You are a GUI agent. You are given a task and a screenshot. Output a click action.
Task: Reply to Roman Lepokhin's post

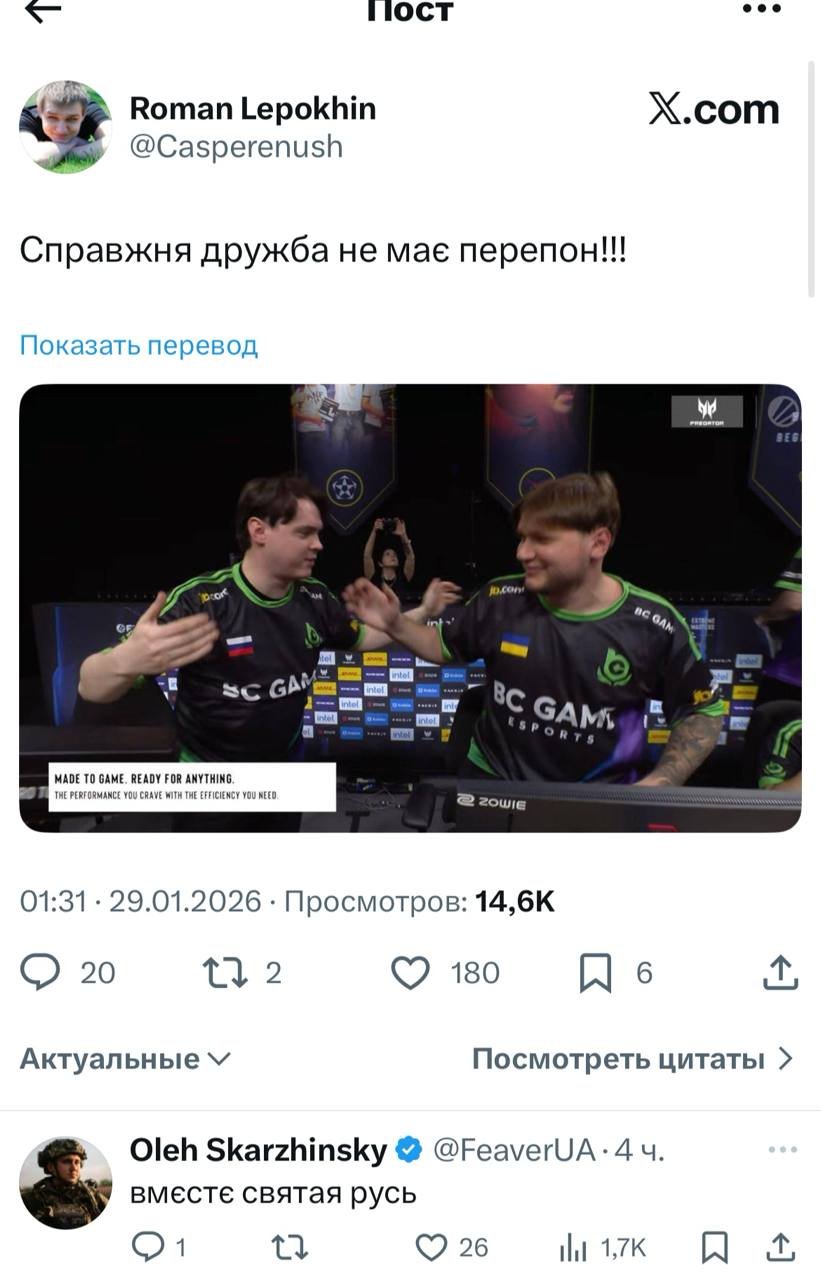41,972
